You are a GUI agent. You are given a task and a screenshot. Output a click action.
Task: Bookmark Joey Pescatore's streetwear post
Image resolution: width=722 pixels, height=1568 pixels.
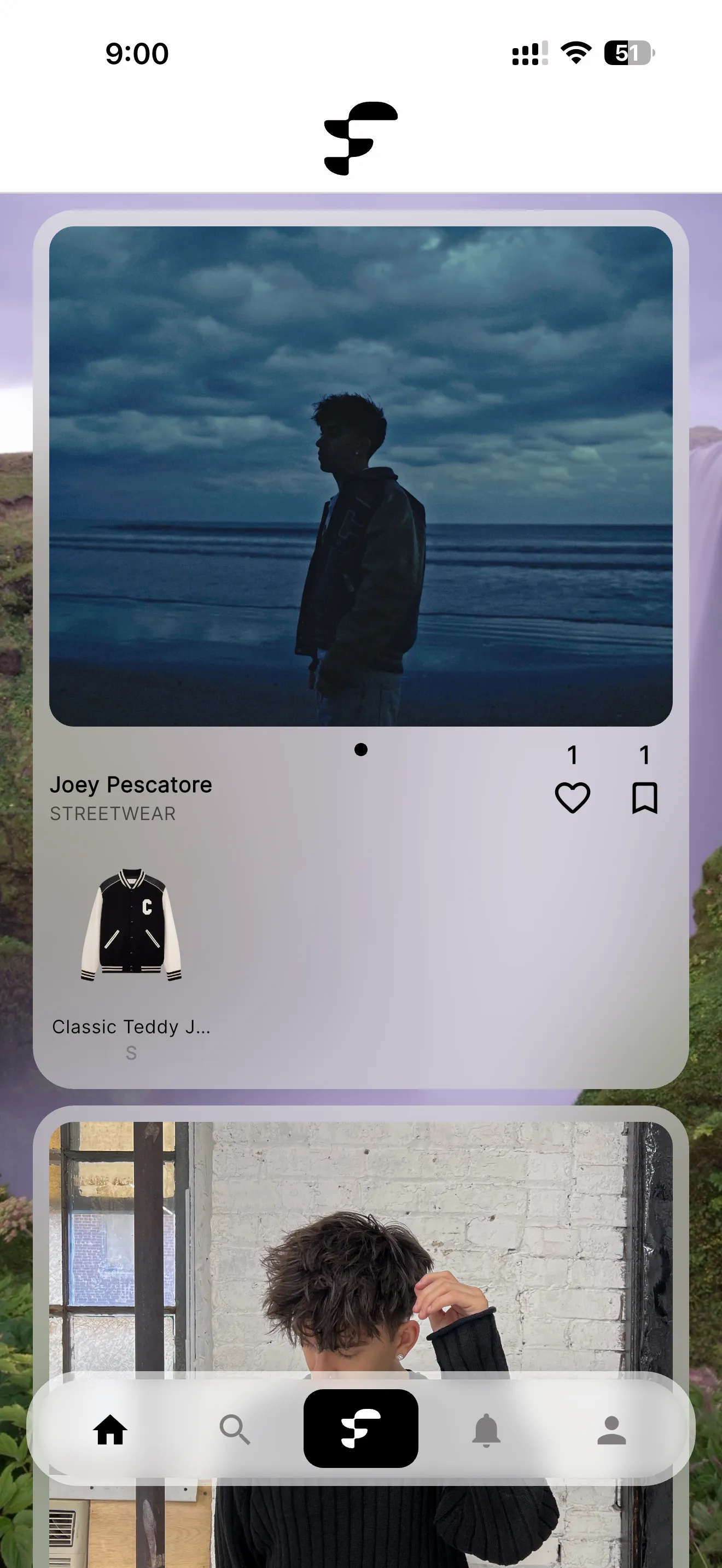pyautogui.click(x=645, y=797)
